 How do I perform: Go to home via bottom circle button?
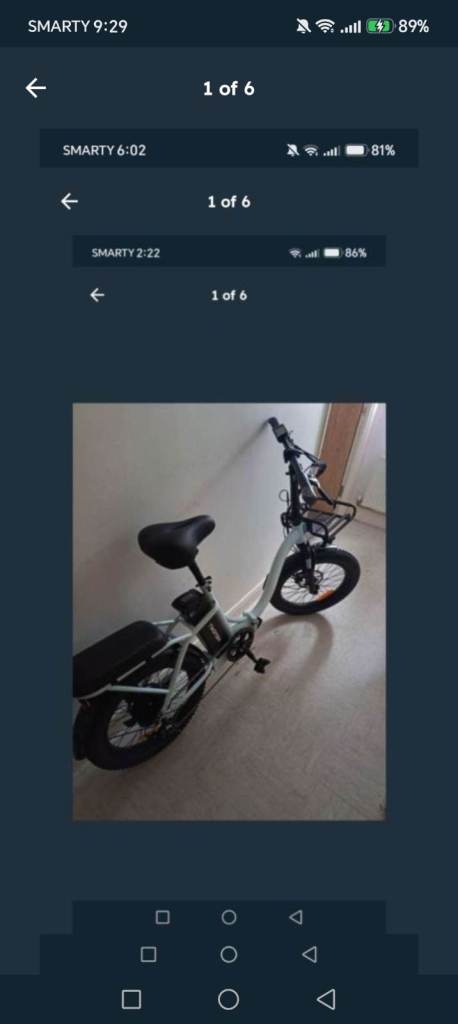228,999
